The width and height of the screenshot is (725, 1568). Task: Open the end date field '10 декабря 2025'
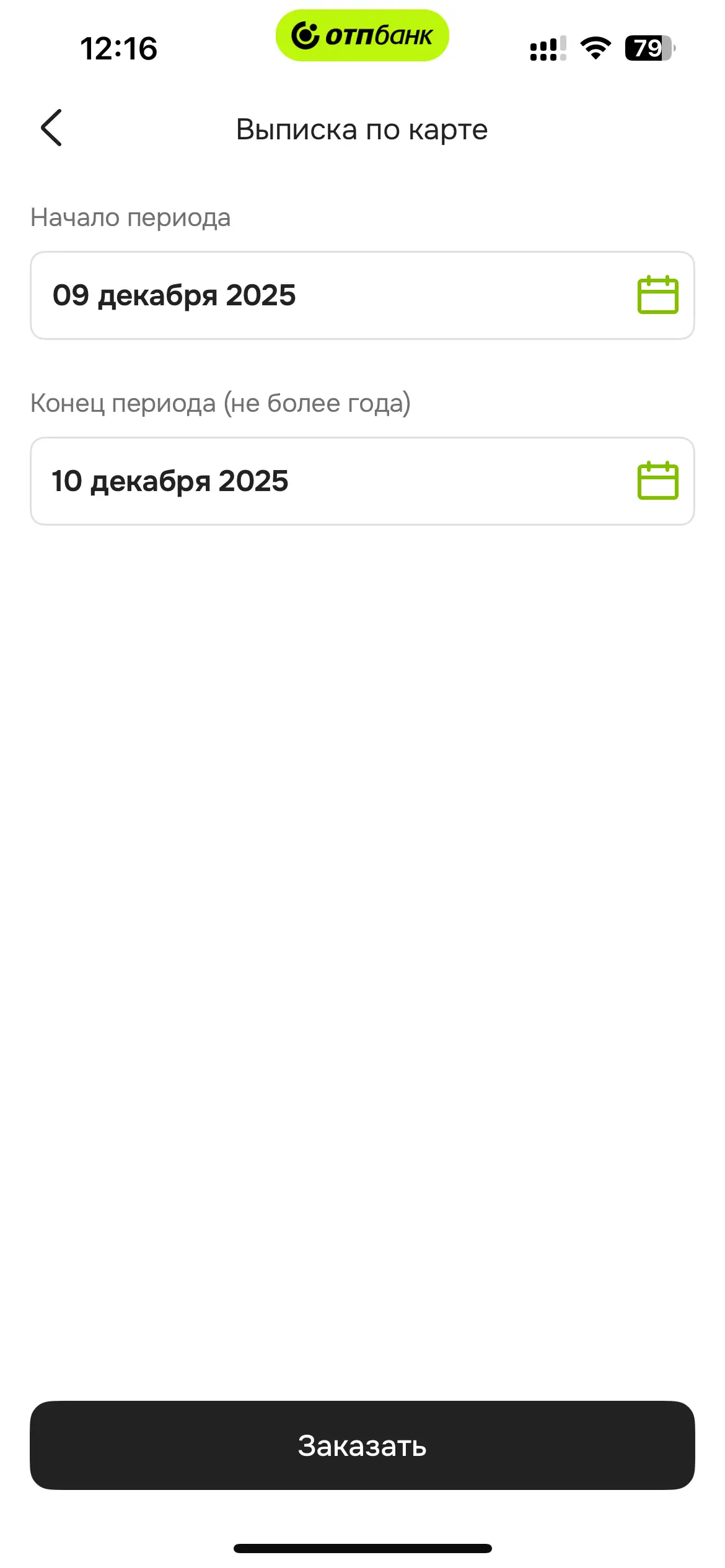(362, 481)
